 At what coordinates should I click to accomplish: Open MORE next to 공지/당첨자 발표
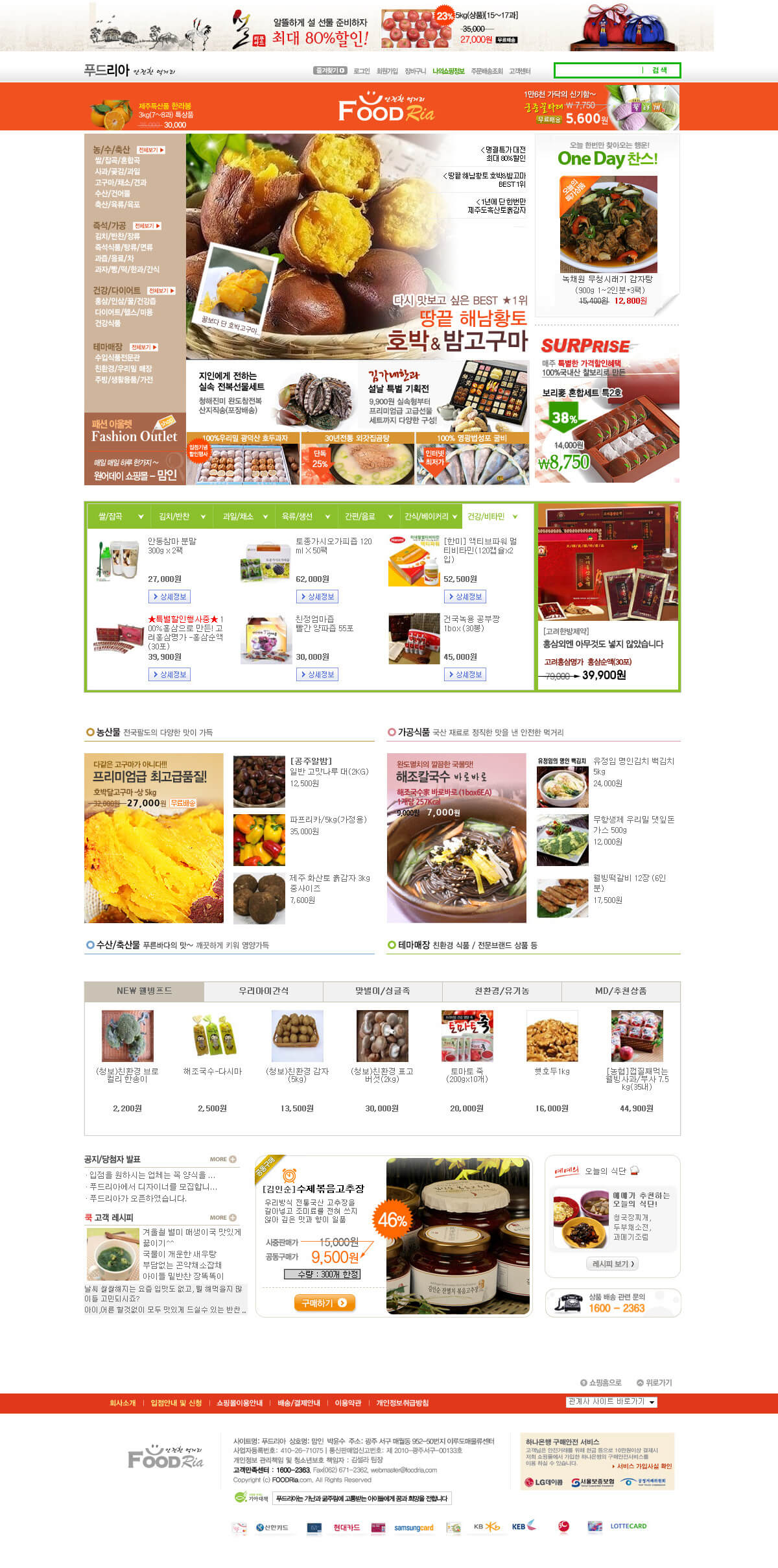point(223,1159)
